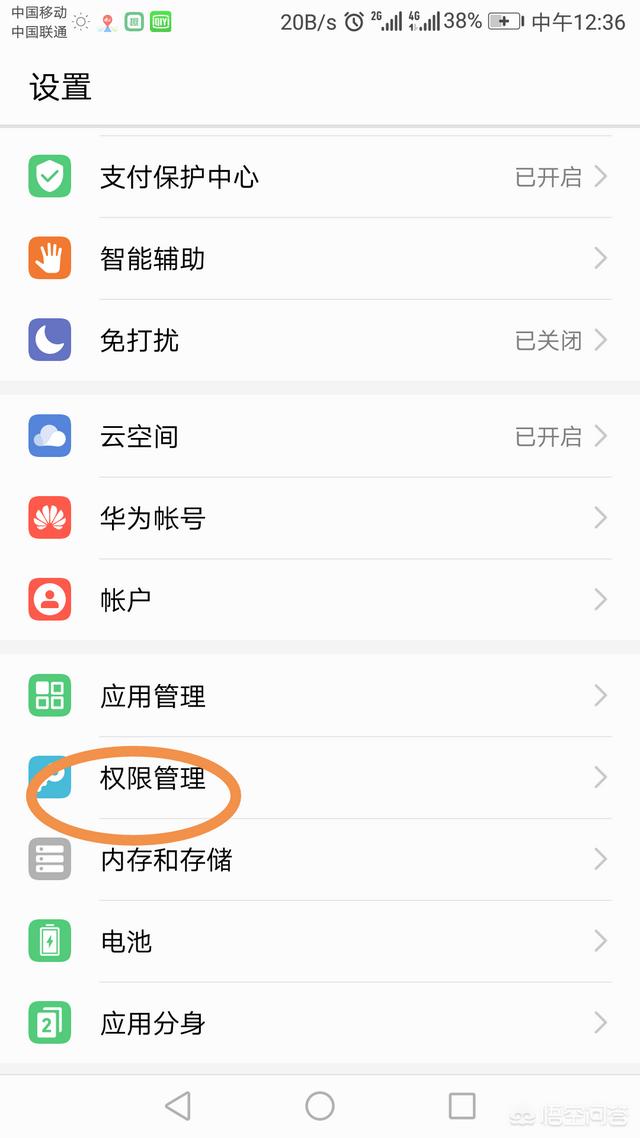Open 云空间 settings
640x1138 pixels.
click(x=320, y=436)
